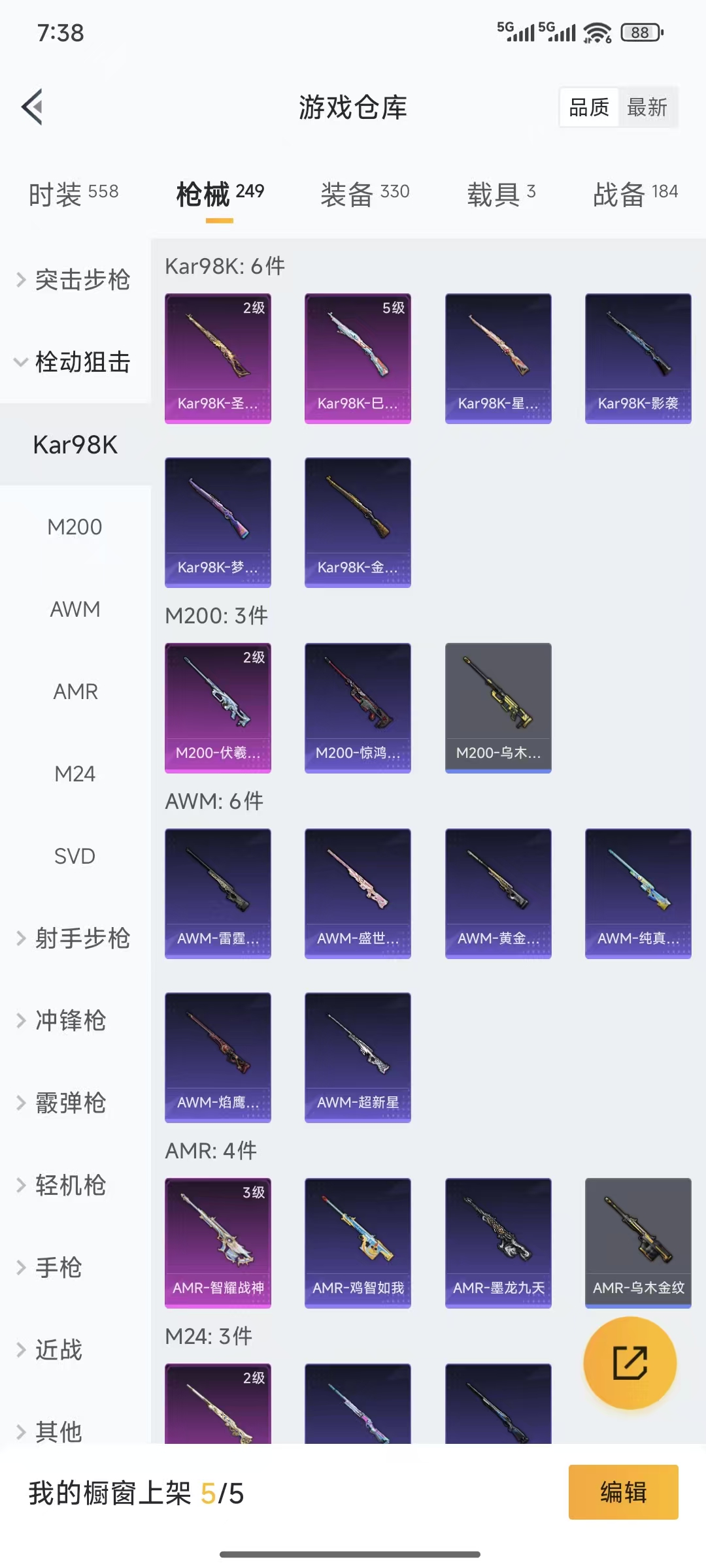The height and width of the screenshot is (1568, 706).
Task: Switch to the 装备 tab
Action: 365,193
